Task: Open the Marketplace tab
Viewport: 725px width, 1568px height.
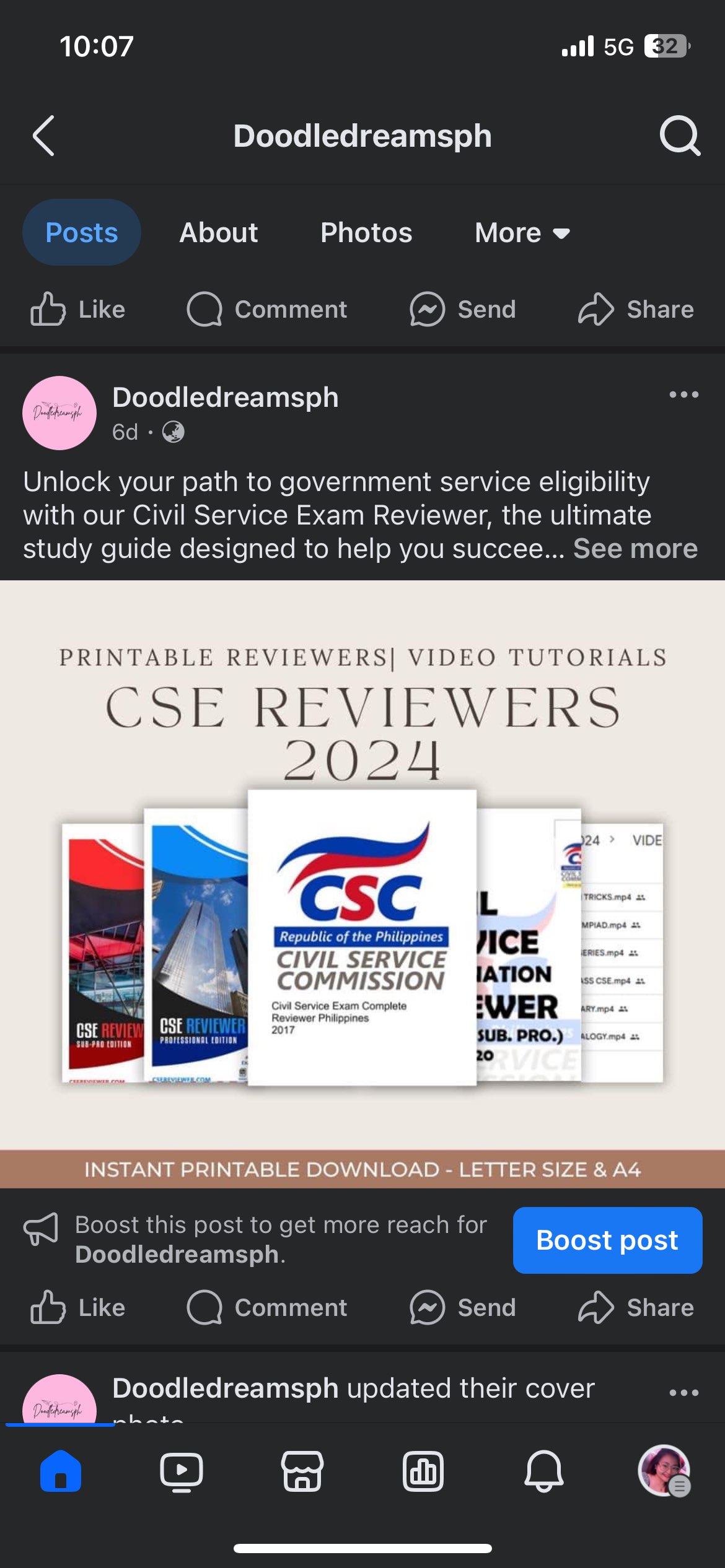Action: 302,1471
